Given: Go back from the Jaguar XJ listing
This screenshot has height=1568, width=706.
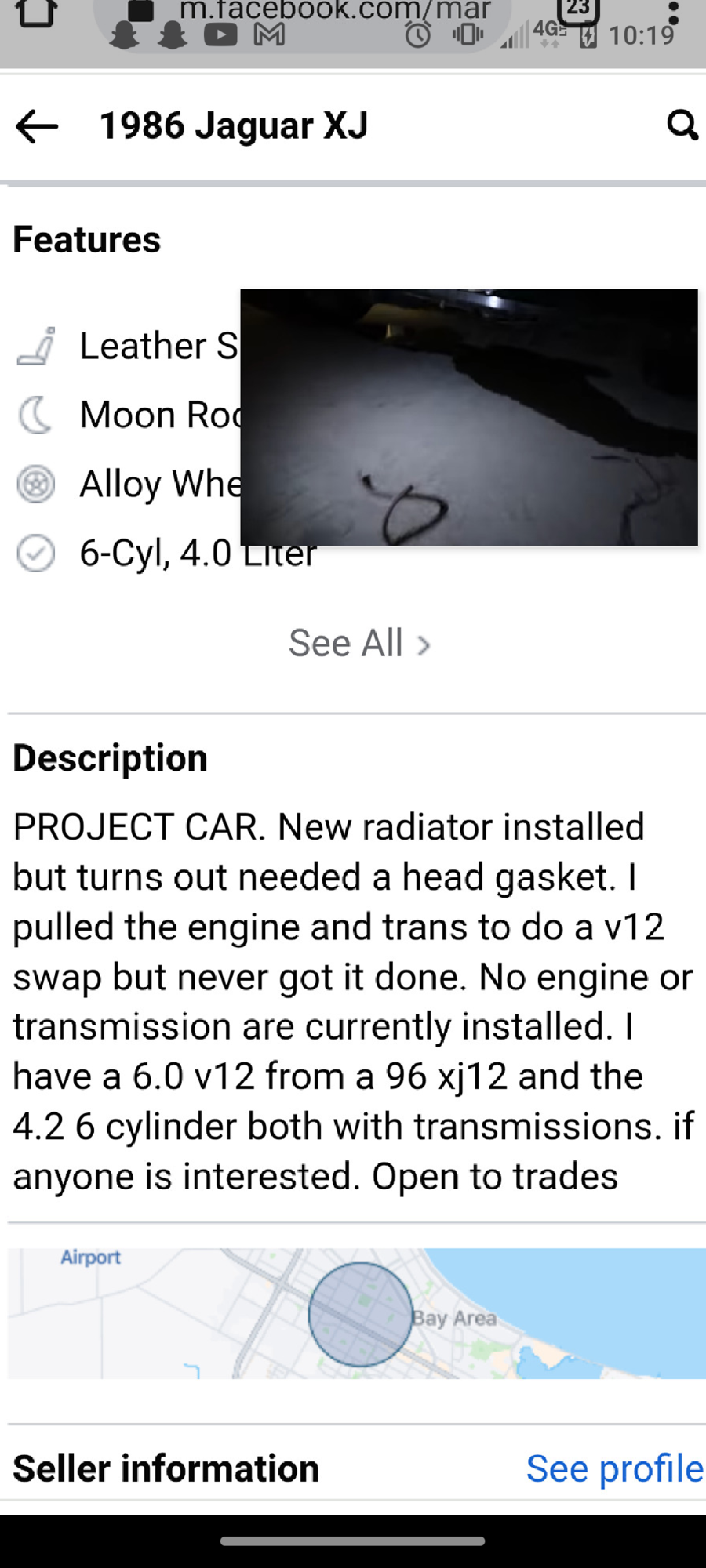Looking at the screenshot, I should tap(37, 126).
